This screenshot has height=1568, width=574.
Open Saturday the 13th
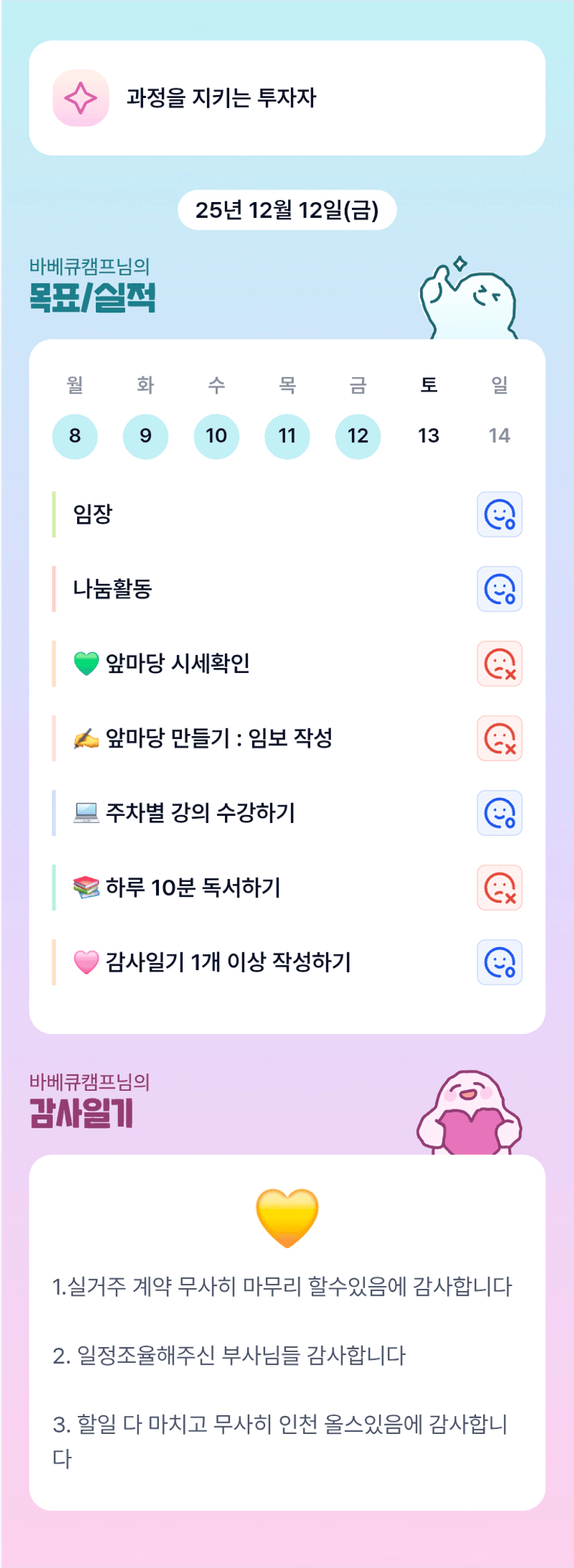click(x=429, y=436)
